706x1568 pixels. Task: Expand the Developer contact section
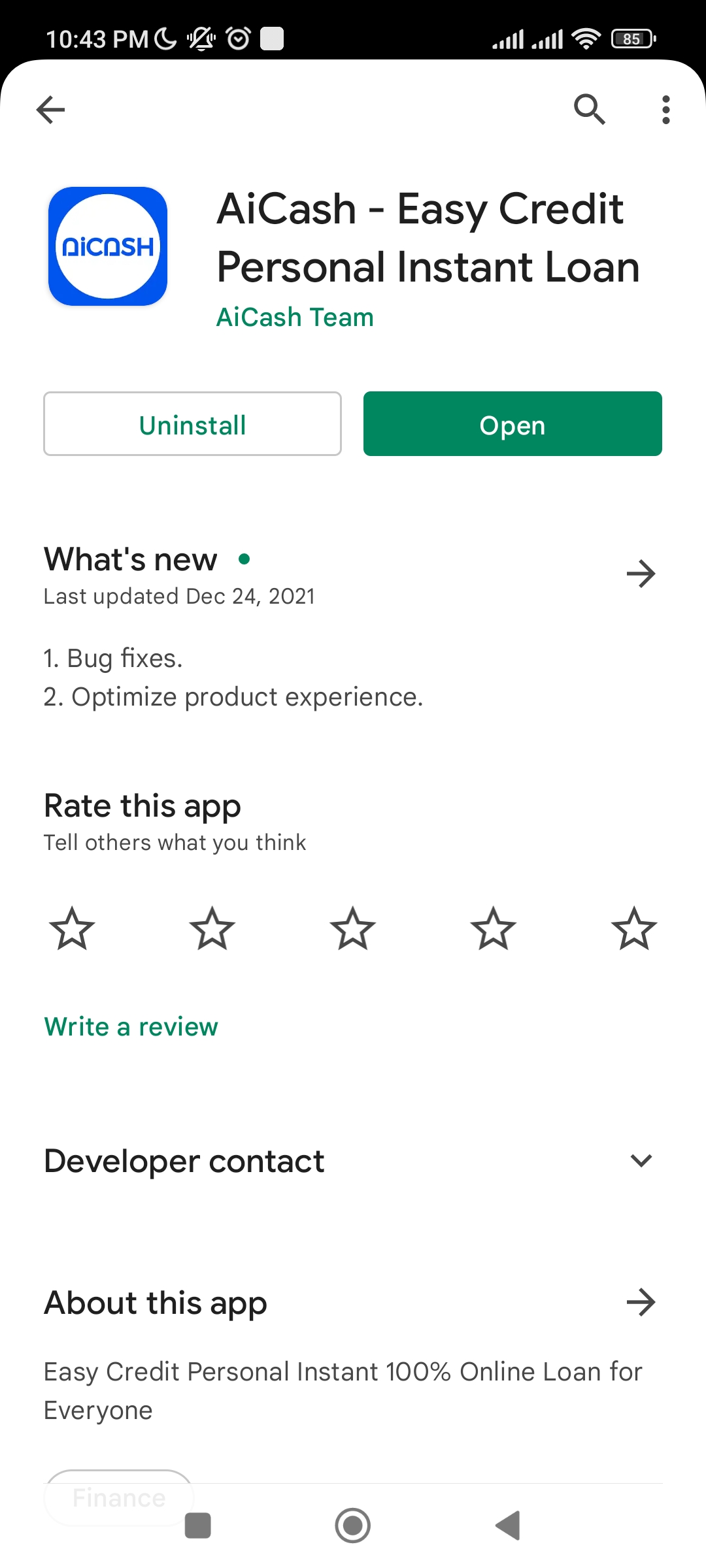pyautogui.click(x=641, y=1161)
